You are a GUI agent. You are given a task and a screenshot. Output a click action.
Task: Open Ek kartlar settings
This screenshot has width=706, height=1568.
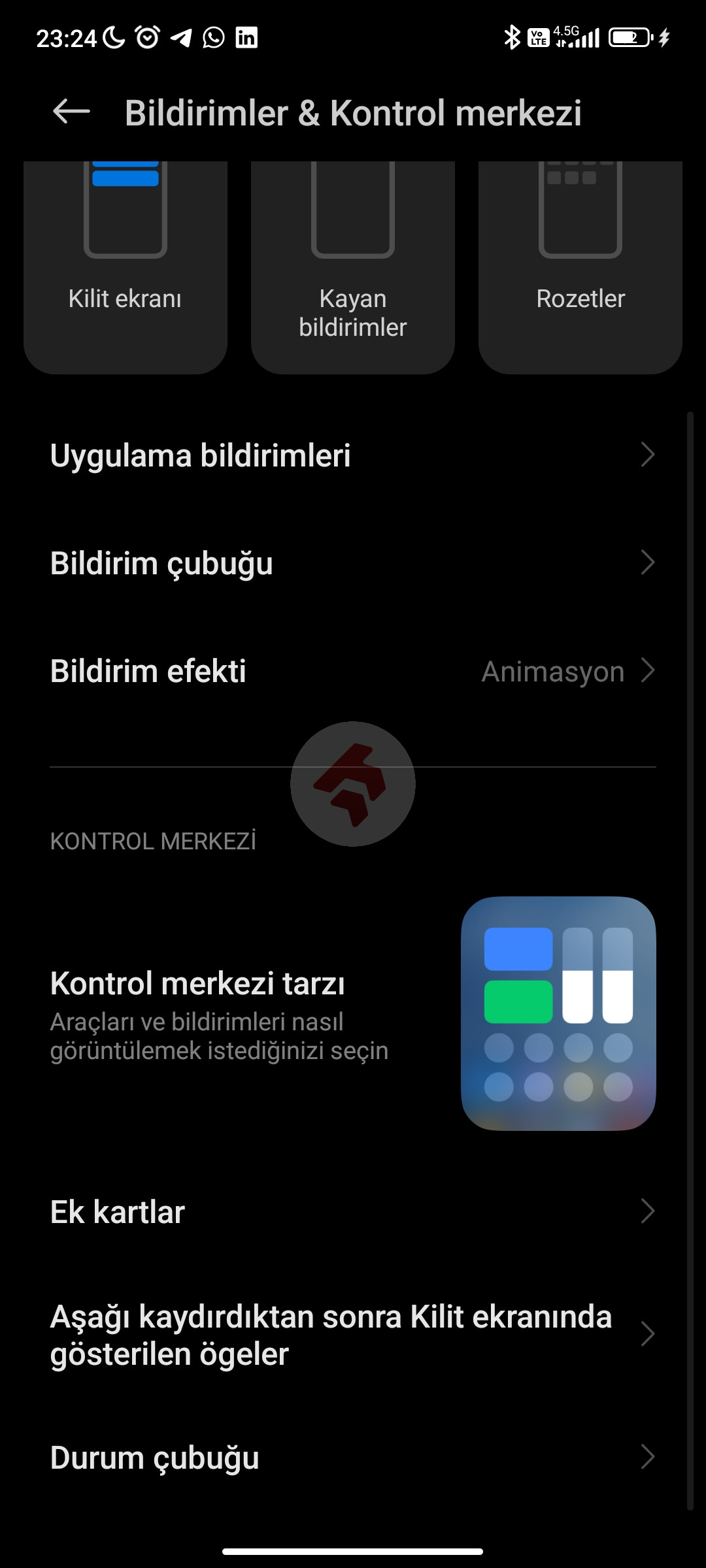(353, 1211)
